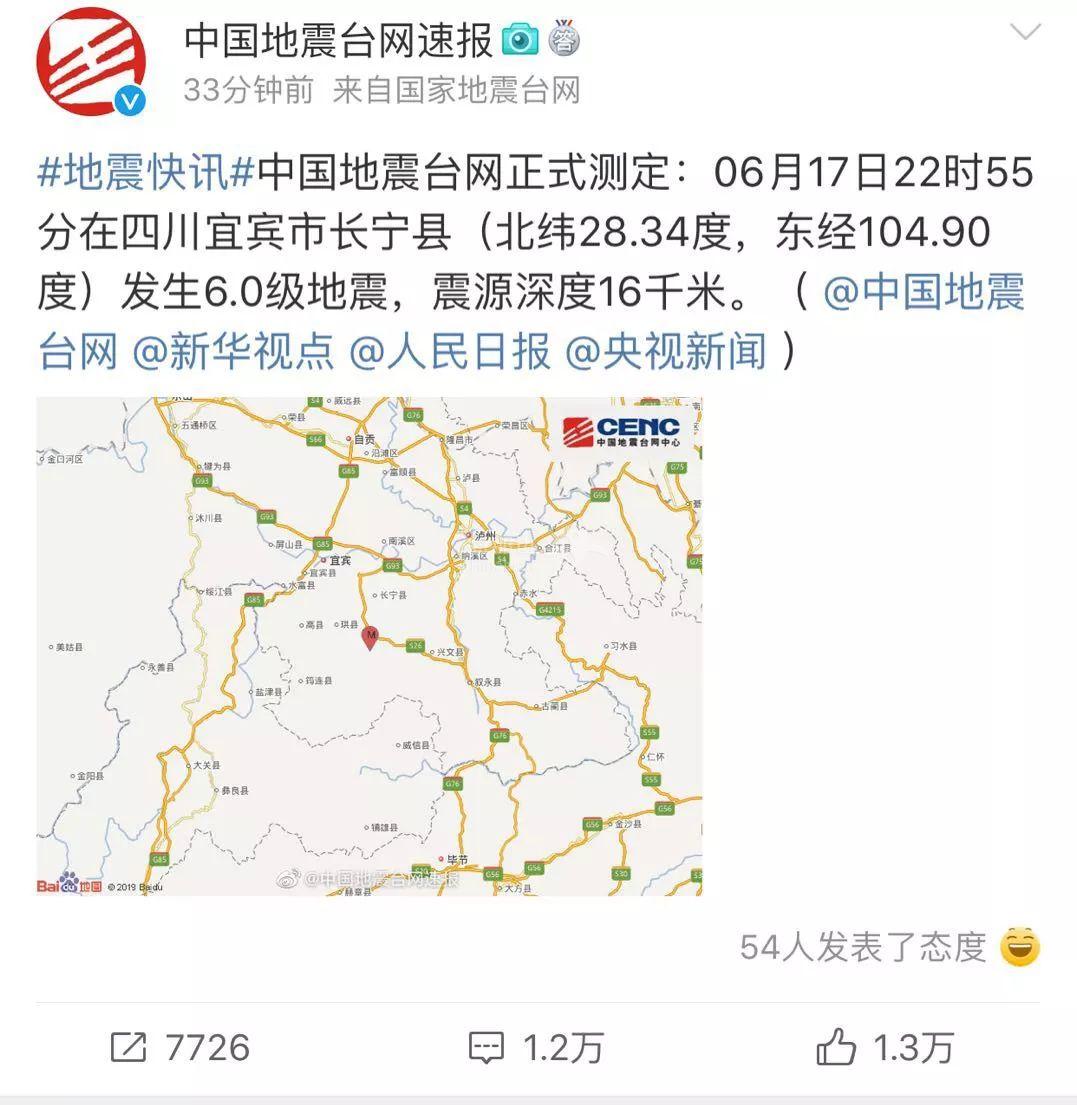View the earthquake map image
This screenshot has height=1105, width=1077.
click(x=369, y=645)
